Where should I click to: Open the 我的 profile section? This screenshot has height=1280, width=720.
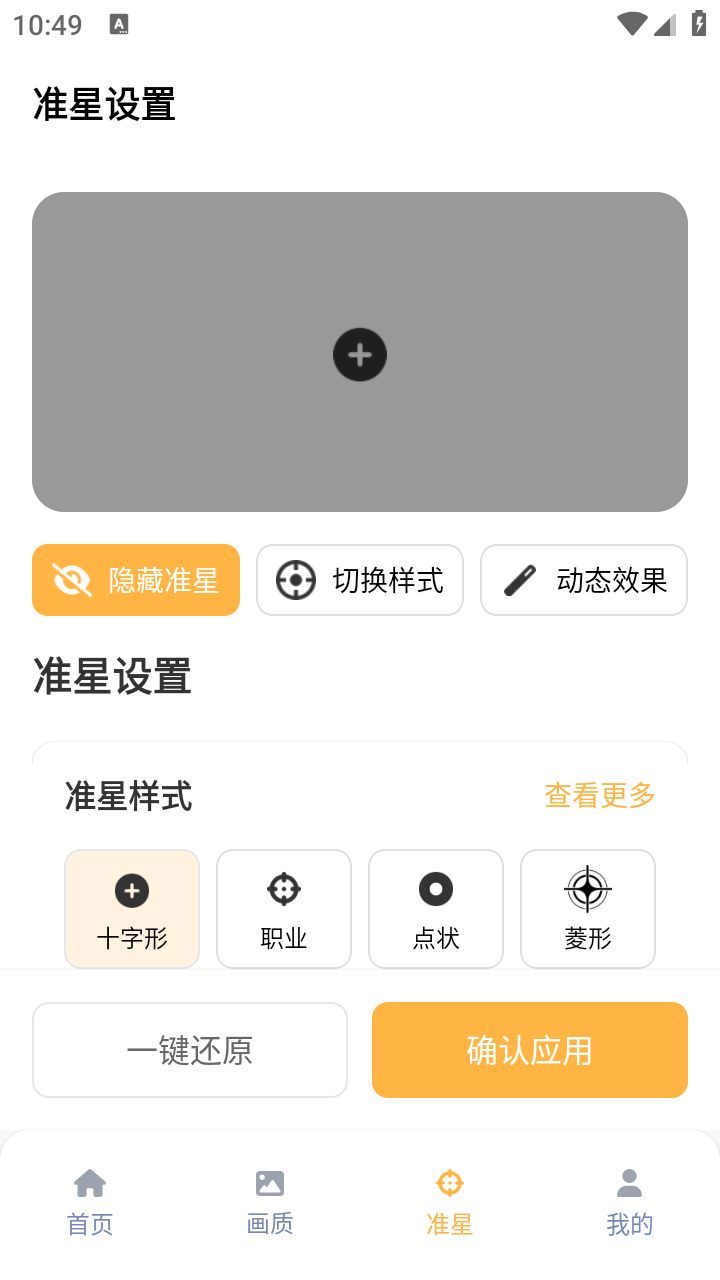pos(629,1198)
